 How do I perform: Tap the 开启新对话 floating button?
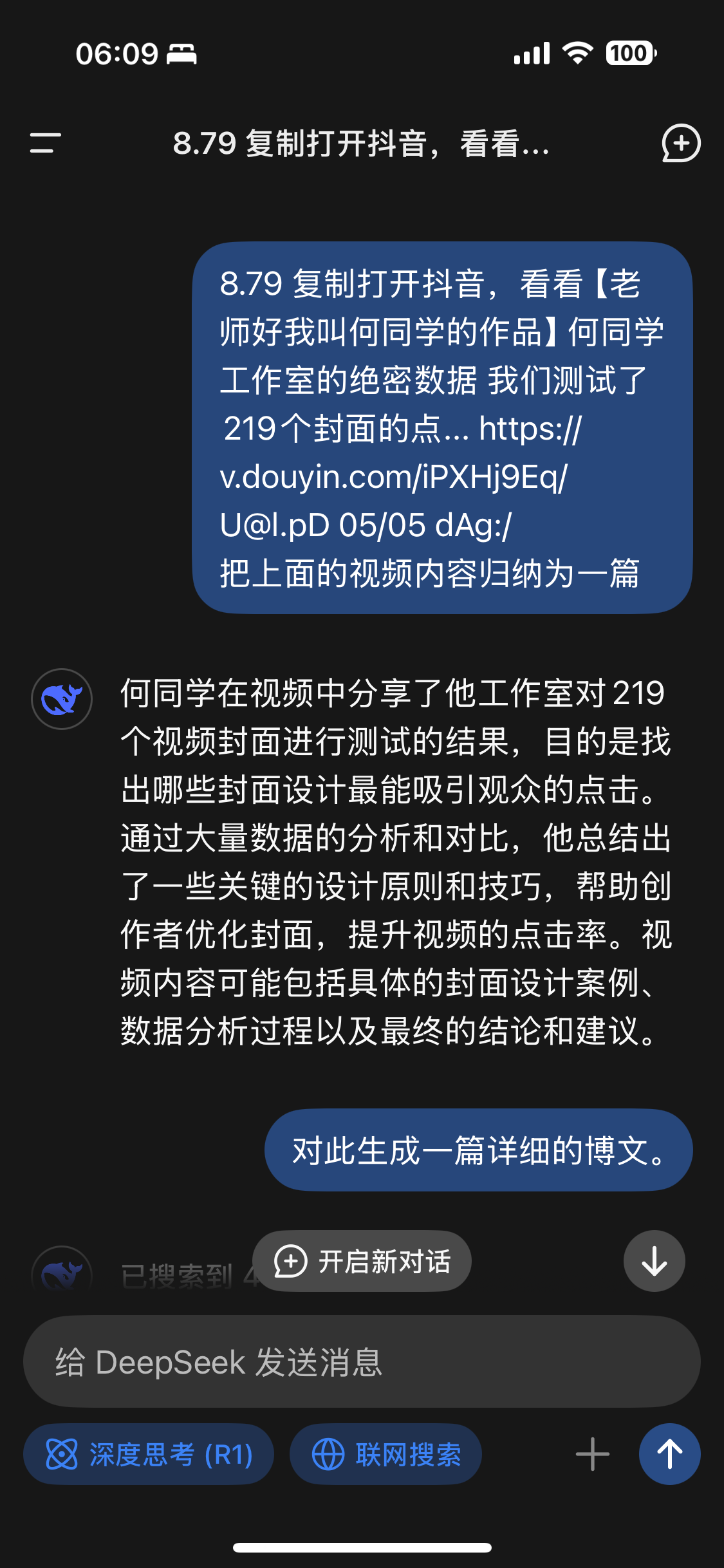tap(362, 1261)
